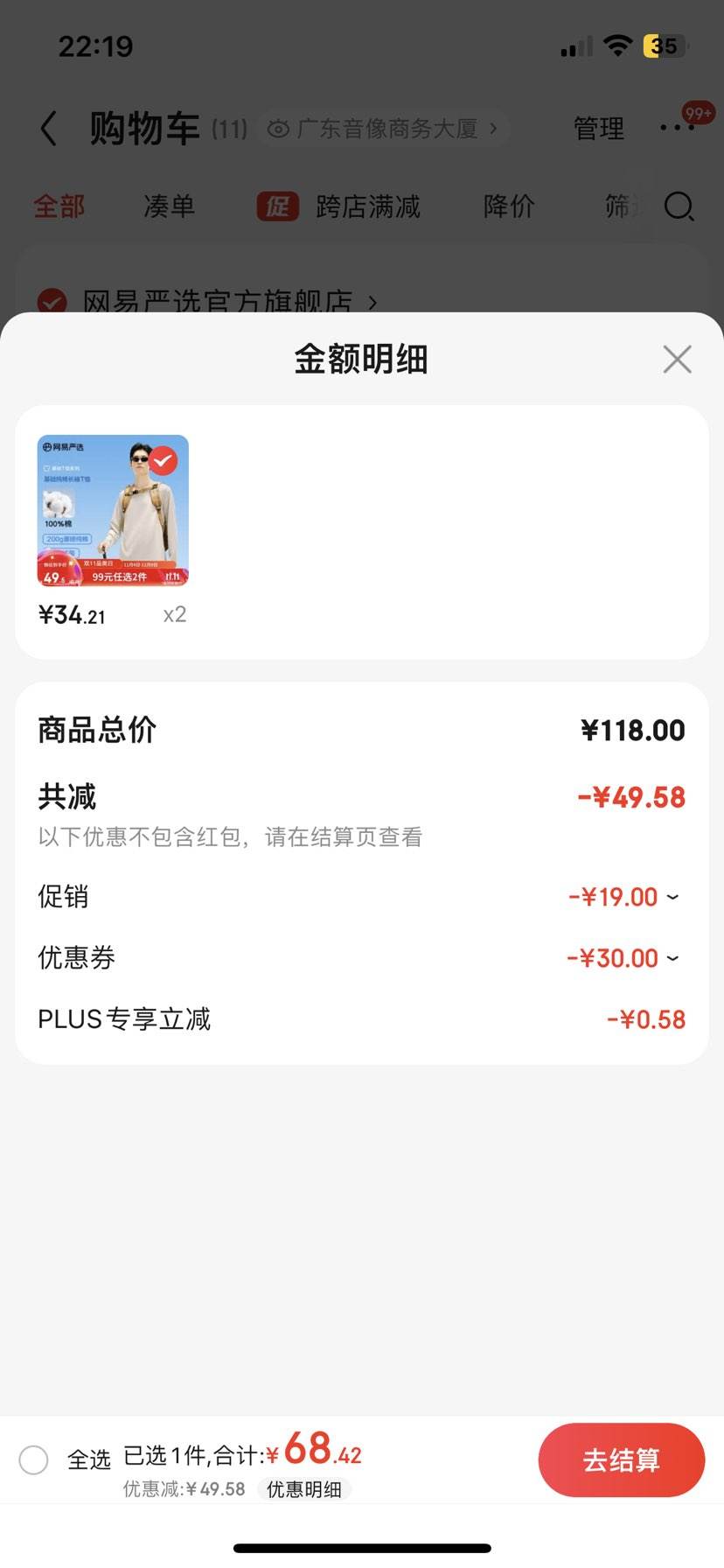Tap the 促 promo badge icon
Screen dimensions: 724x1568
[277, 206]
